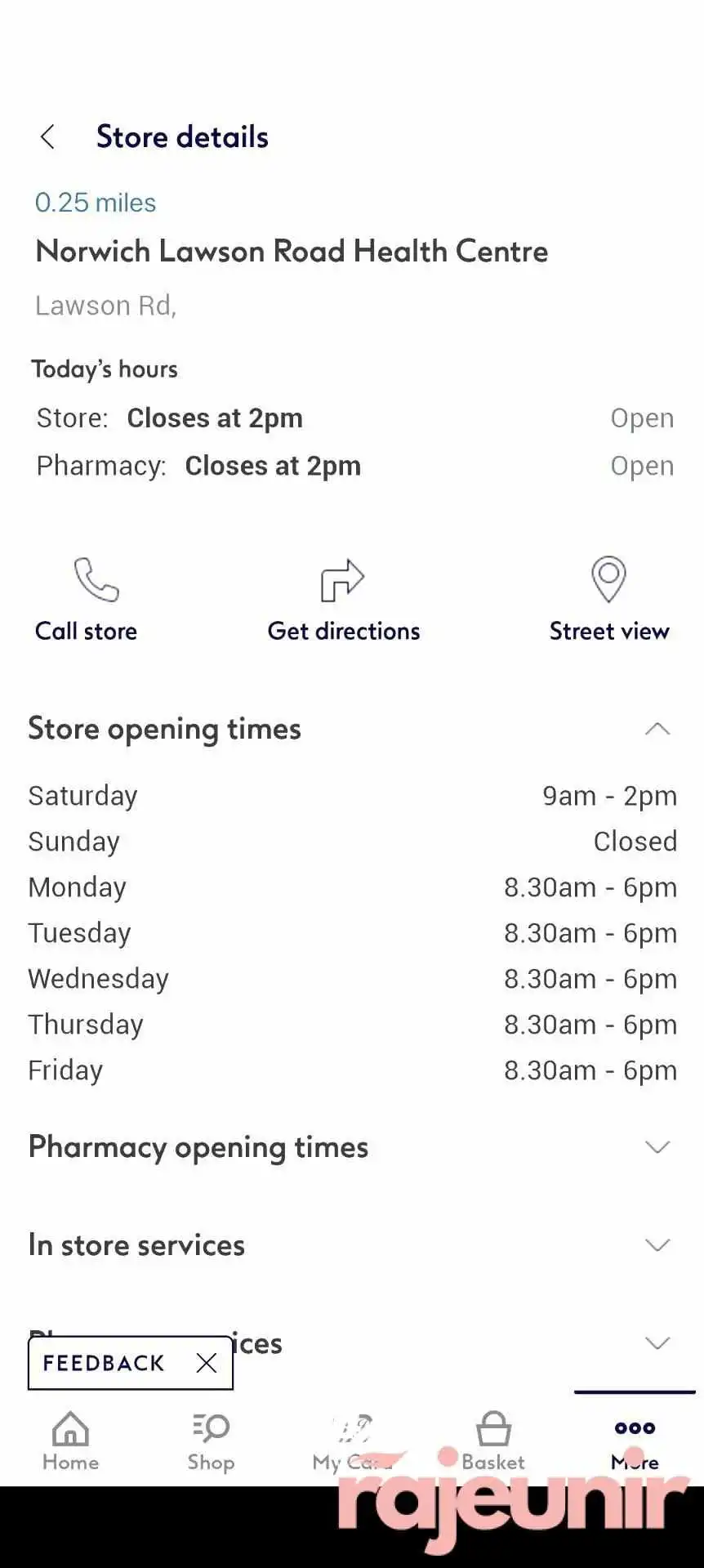The width and height of the screenshot is (704, 1568).
Task: Open the Basket tab
Action: [x=493, y=1441]
